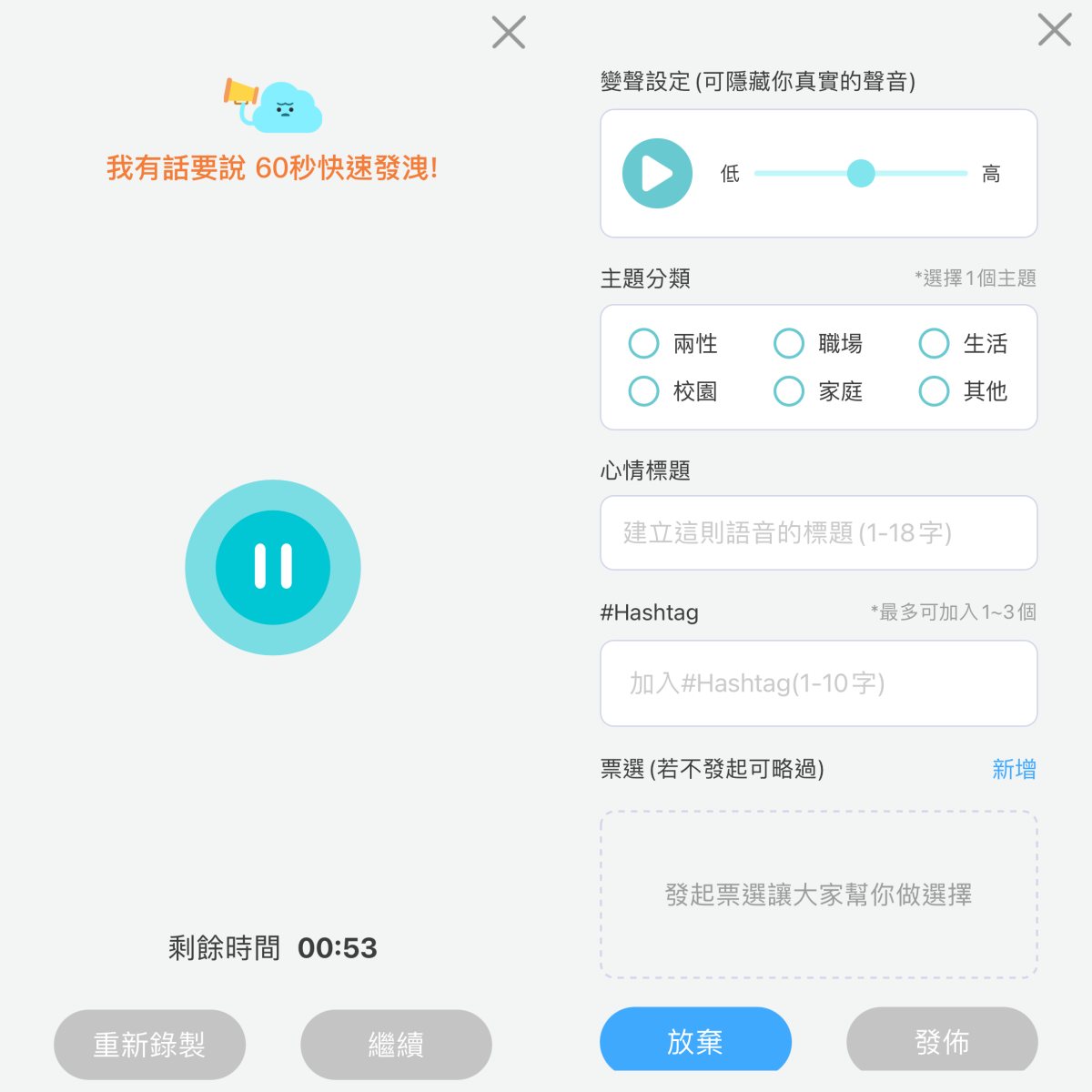Select the 兩性 topic

click(x=644, y=344)
